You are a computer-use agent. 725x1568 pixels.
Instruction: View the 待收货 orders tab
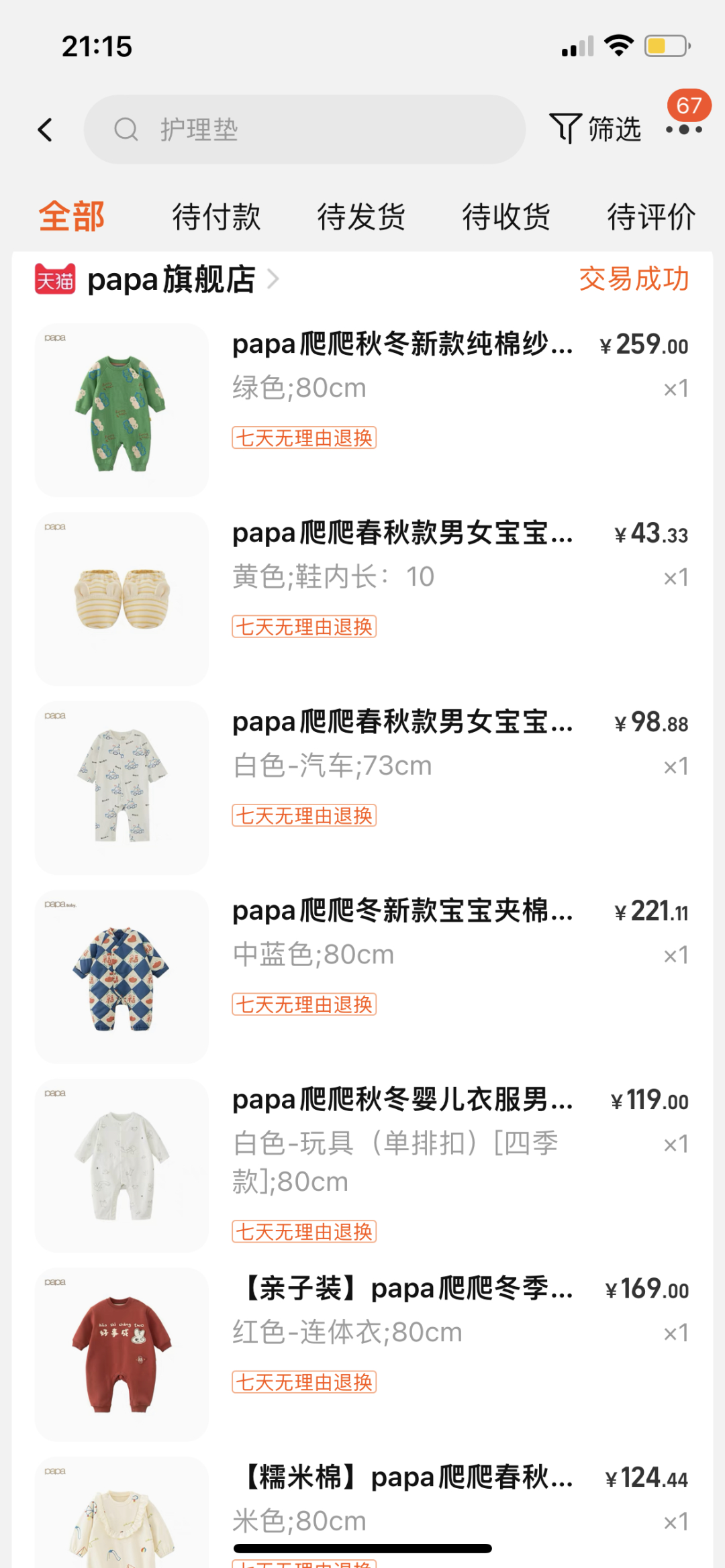click(506, 217)
